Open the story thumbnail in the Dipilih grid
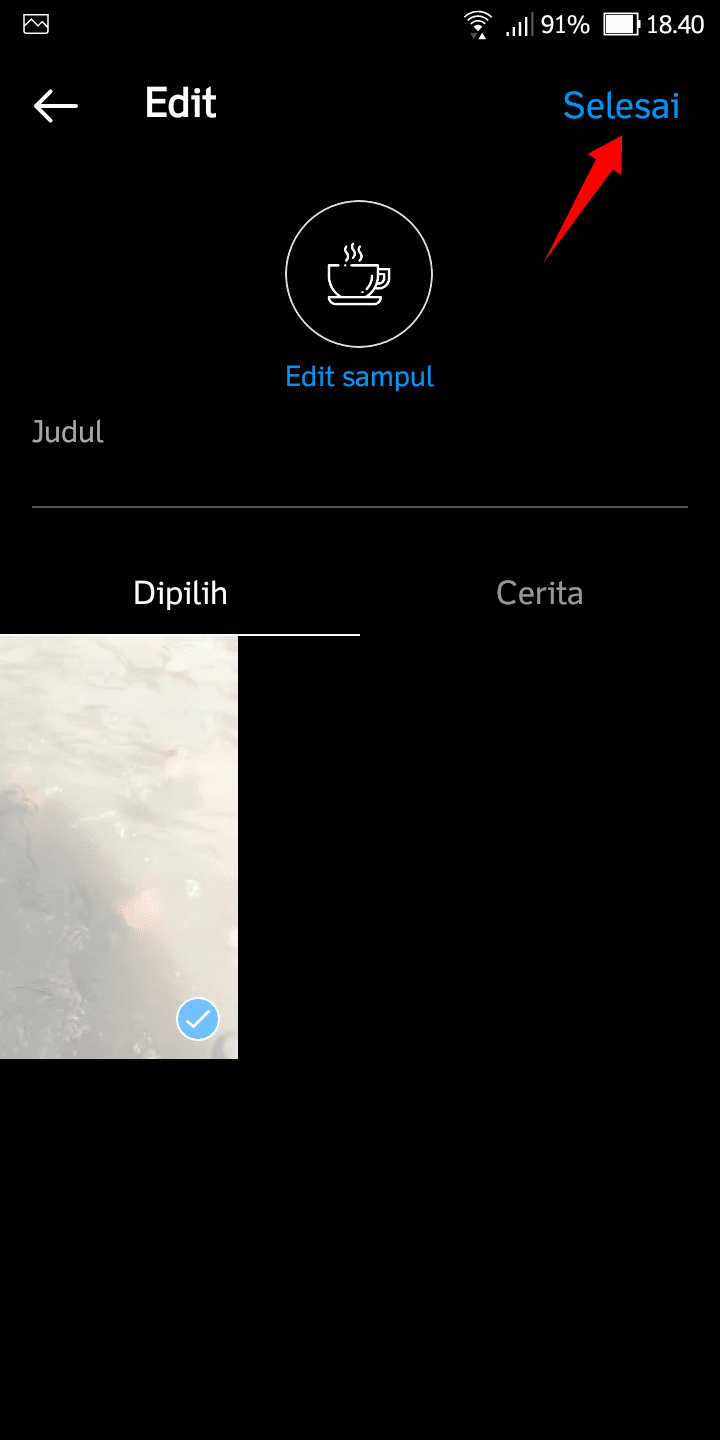 click(119, 848)
